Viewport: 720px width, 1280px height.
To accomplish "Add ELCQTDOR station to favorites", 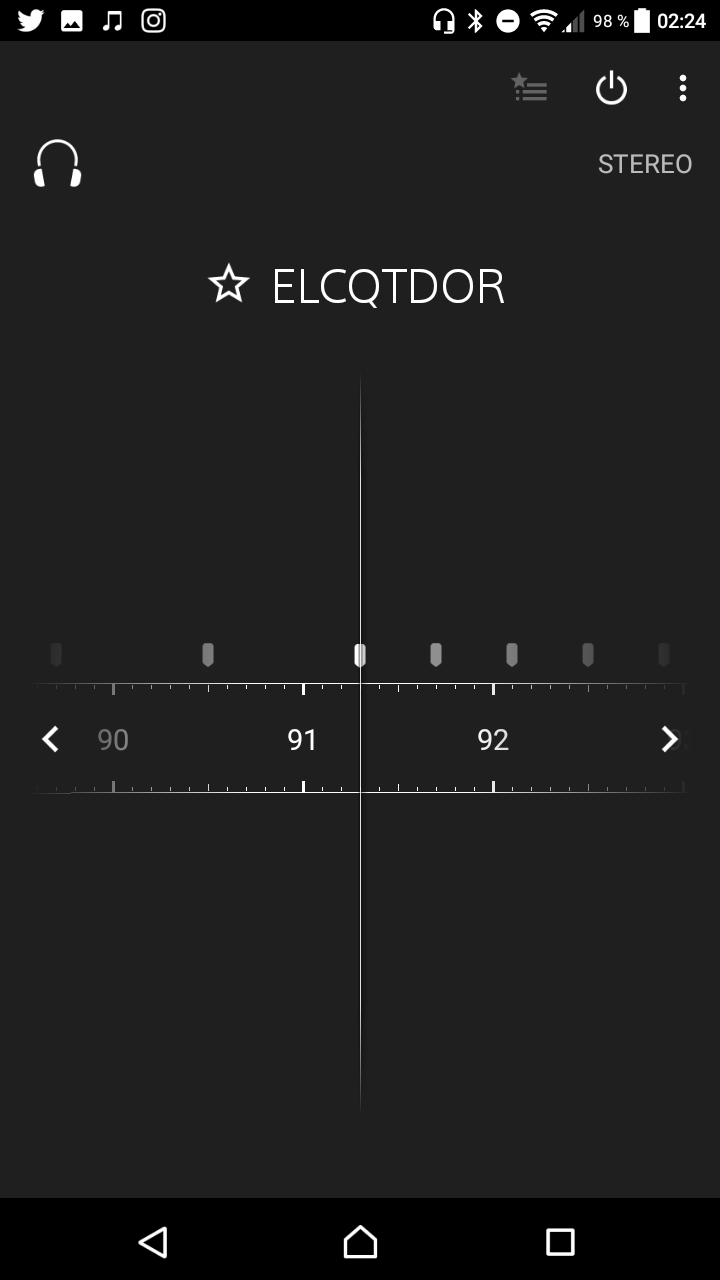I will point(228,285).
